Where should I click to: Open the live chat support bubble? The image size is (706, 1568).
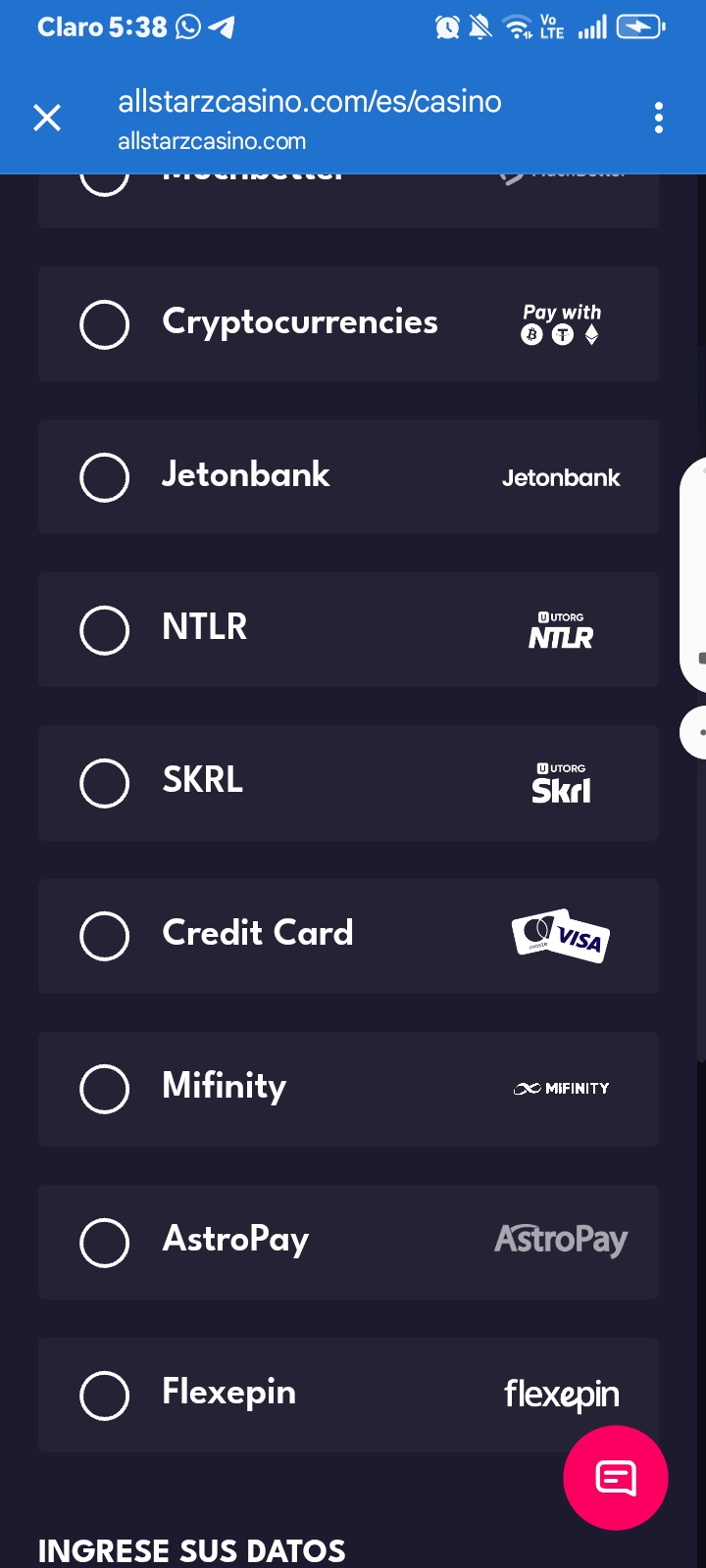[x=616, y=1478]
